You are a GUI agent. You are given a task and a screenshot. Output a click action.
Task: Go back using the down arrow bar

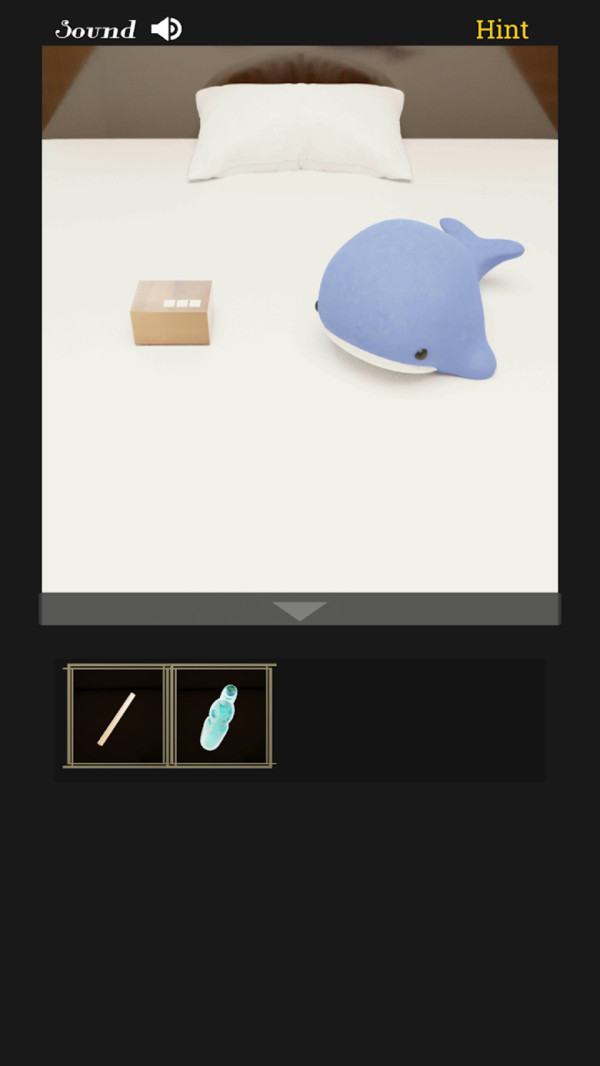pos(300,610)
